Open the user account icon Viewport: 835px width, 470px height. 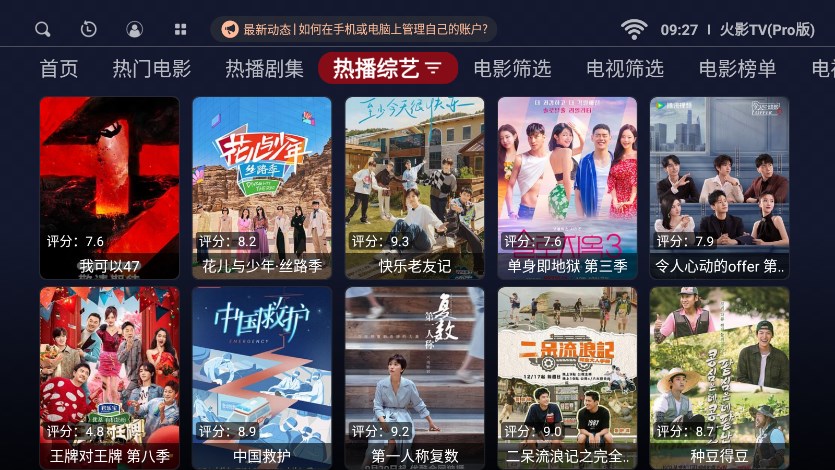point(134,29)
